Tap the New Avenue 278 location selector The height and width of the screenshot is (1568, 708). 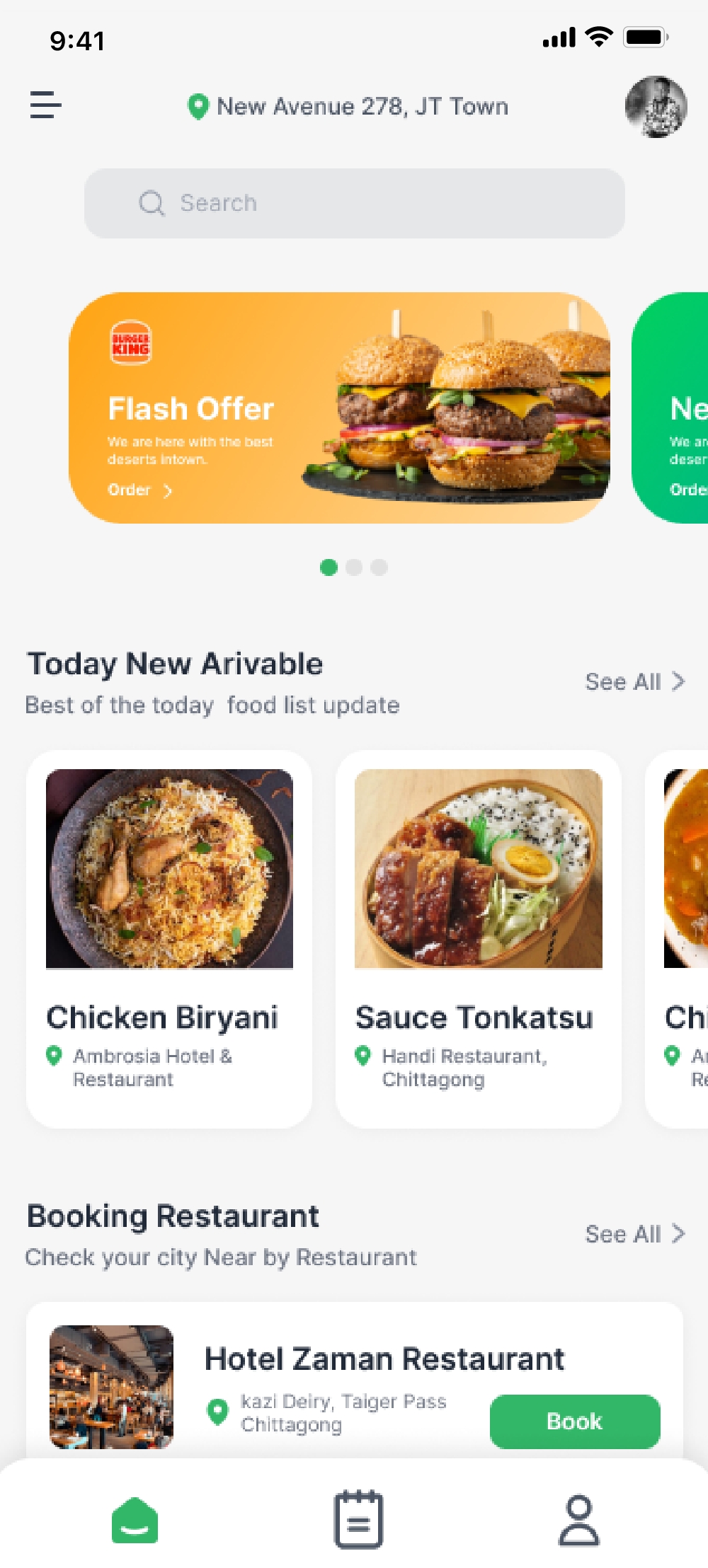click(348, 106)
